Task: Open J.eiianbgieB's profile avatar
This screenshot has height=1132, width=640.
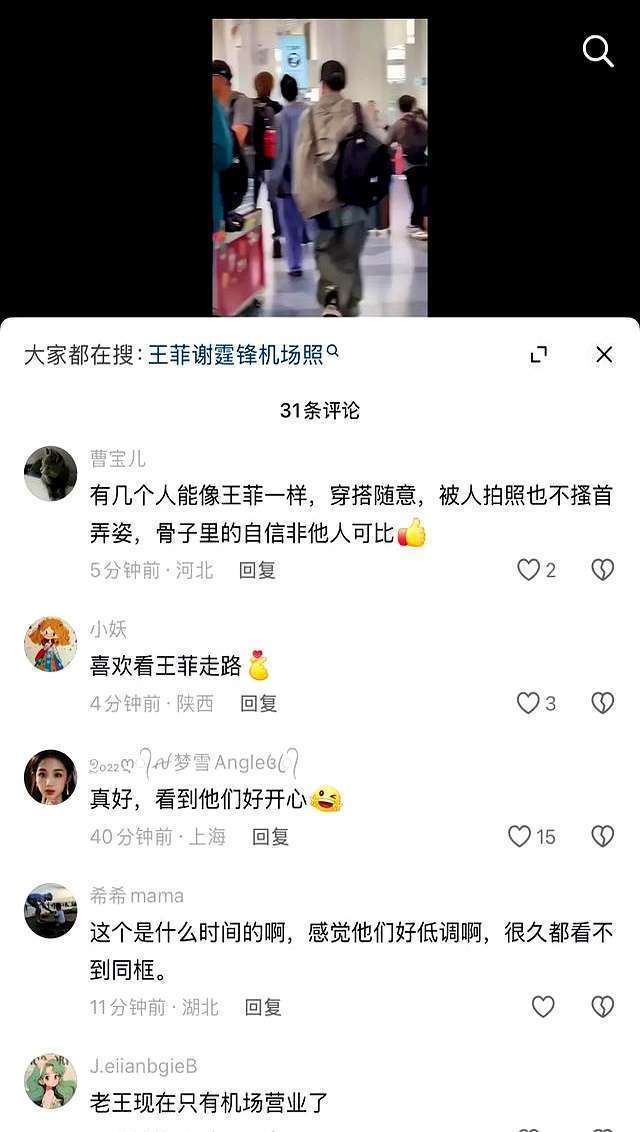Action: click(x=50, y=1081)
